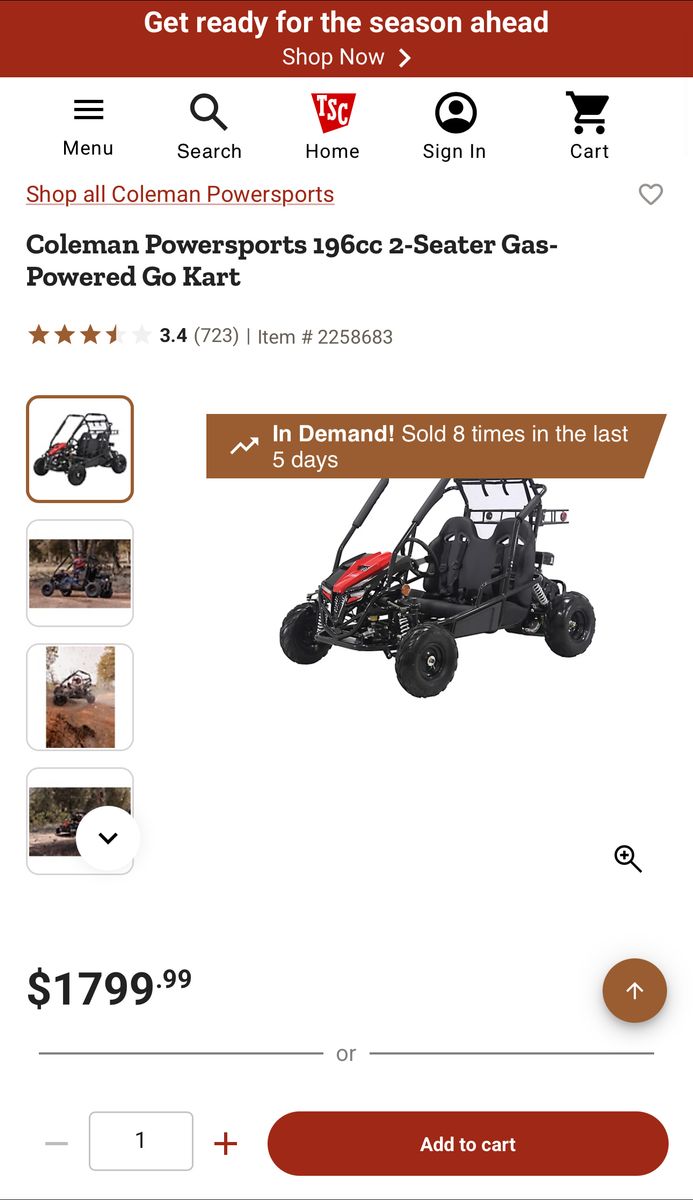693x1200 pixels.
Task: Open Search from the top bar
Action: pos(209,127)
